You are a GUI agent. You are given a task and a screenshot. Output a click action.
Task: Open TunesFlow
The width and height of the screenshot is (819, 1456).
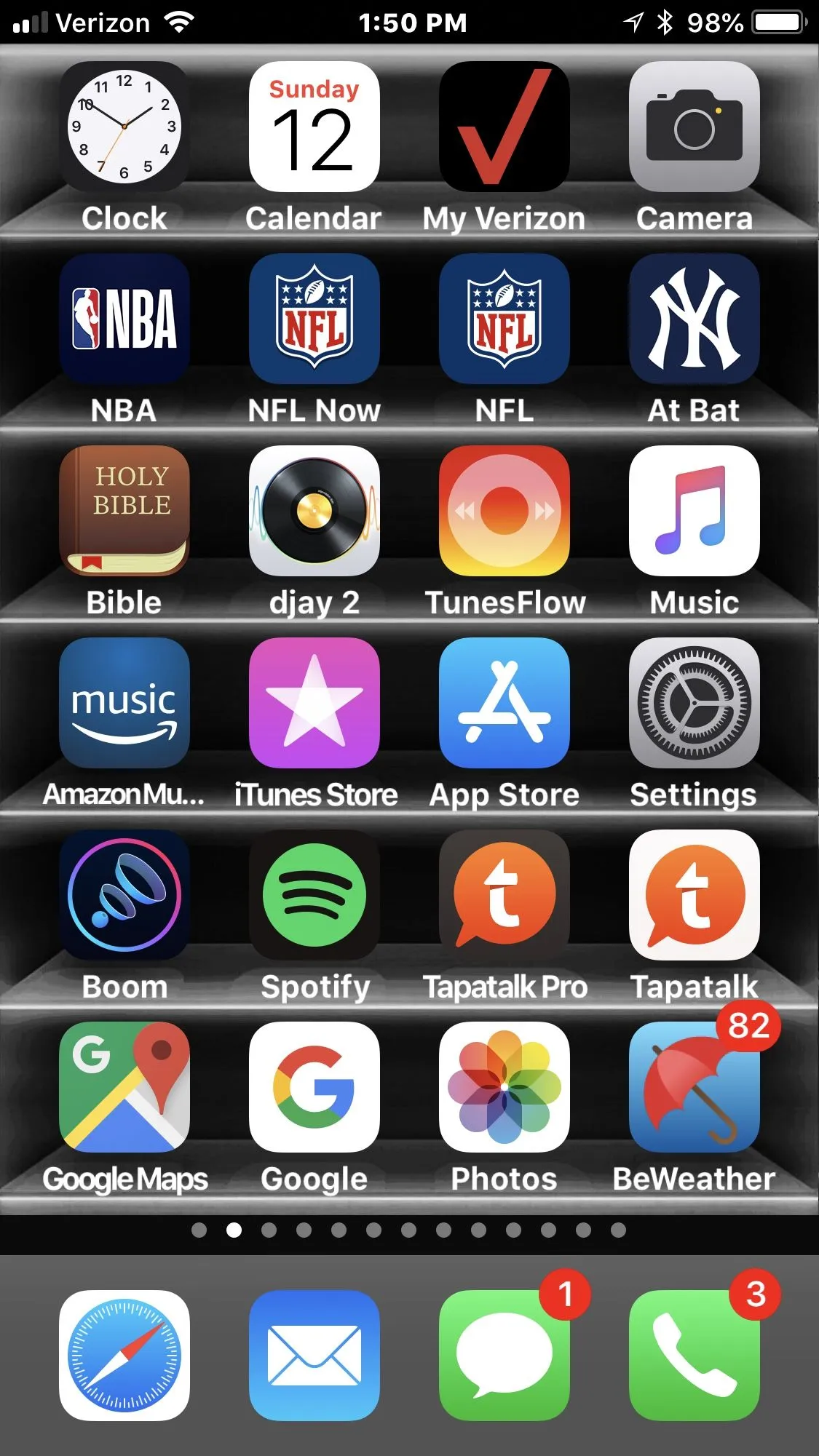tap(505, 511)
